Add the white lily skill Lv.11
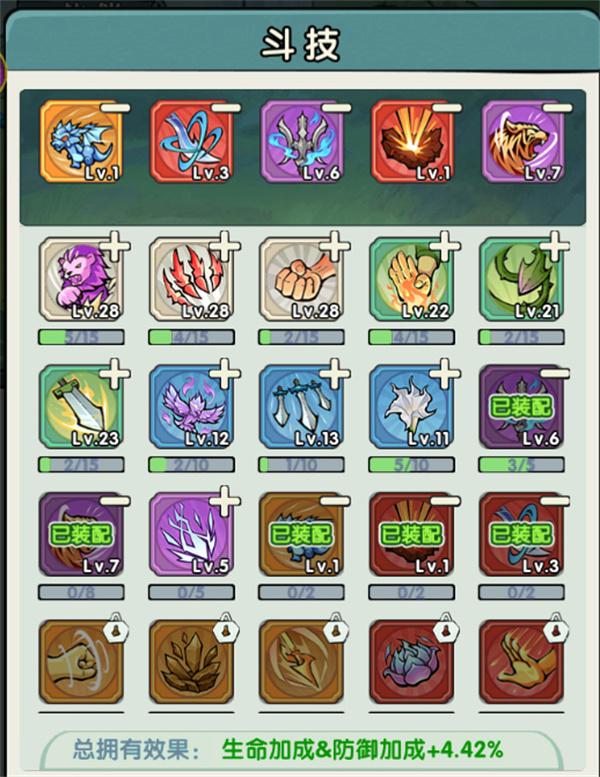This screenshot has height=777, width=600. pos(446,373)
